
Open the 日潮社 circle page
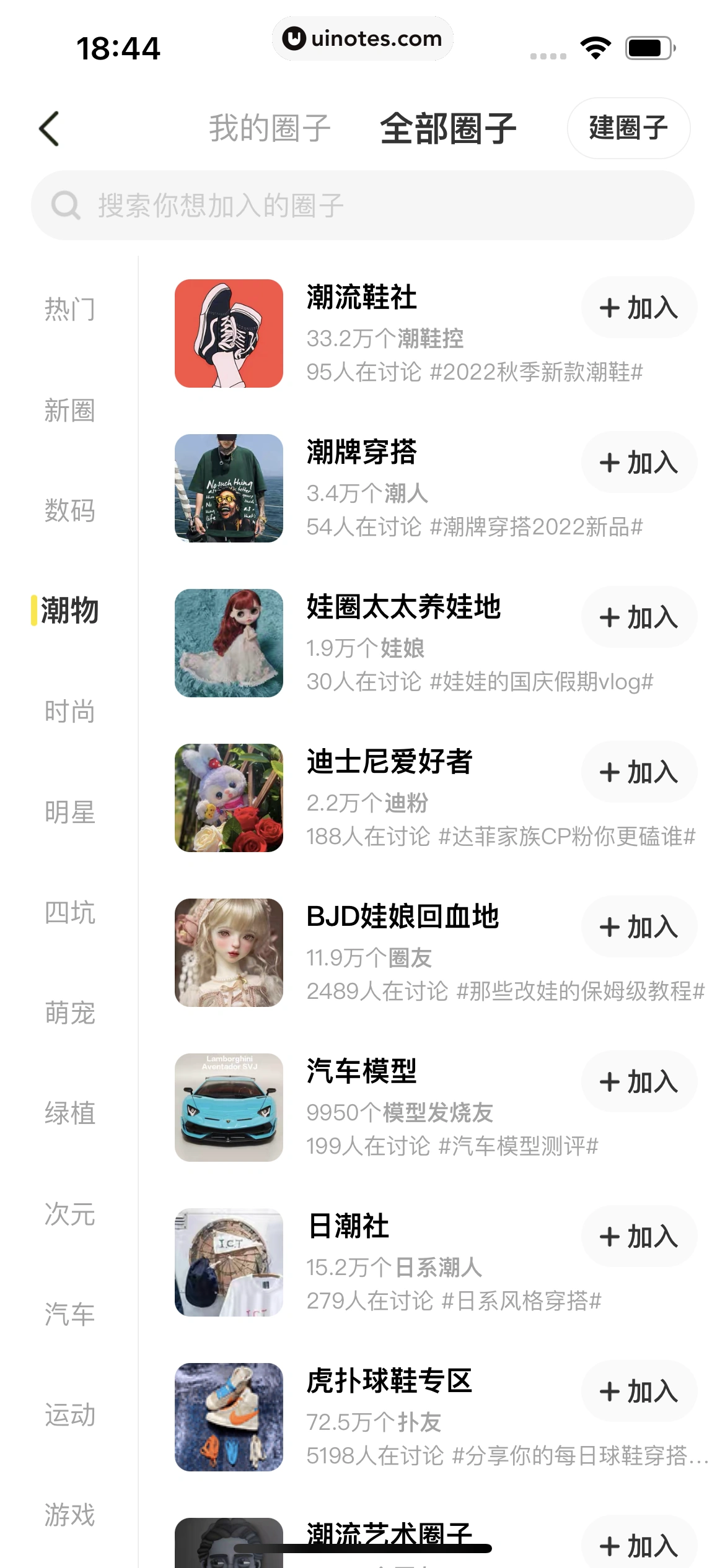click(x=349, y=1227)
